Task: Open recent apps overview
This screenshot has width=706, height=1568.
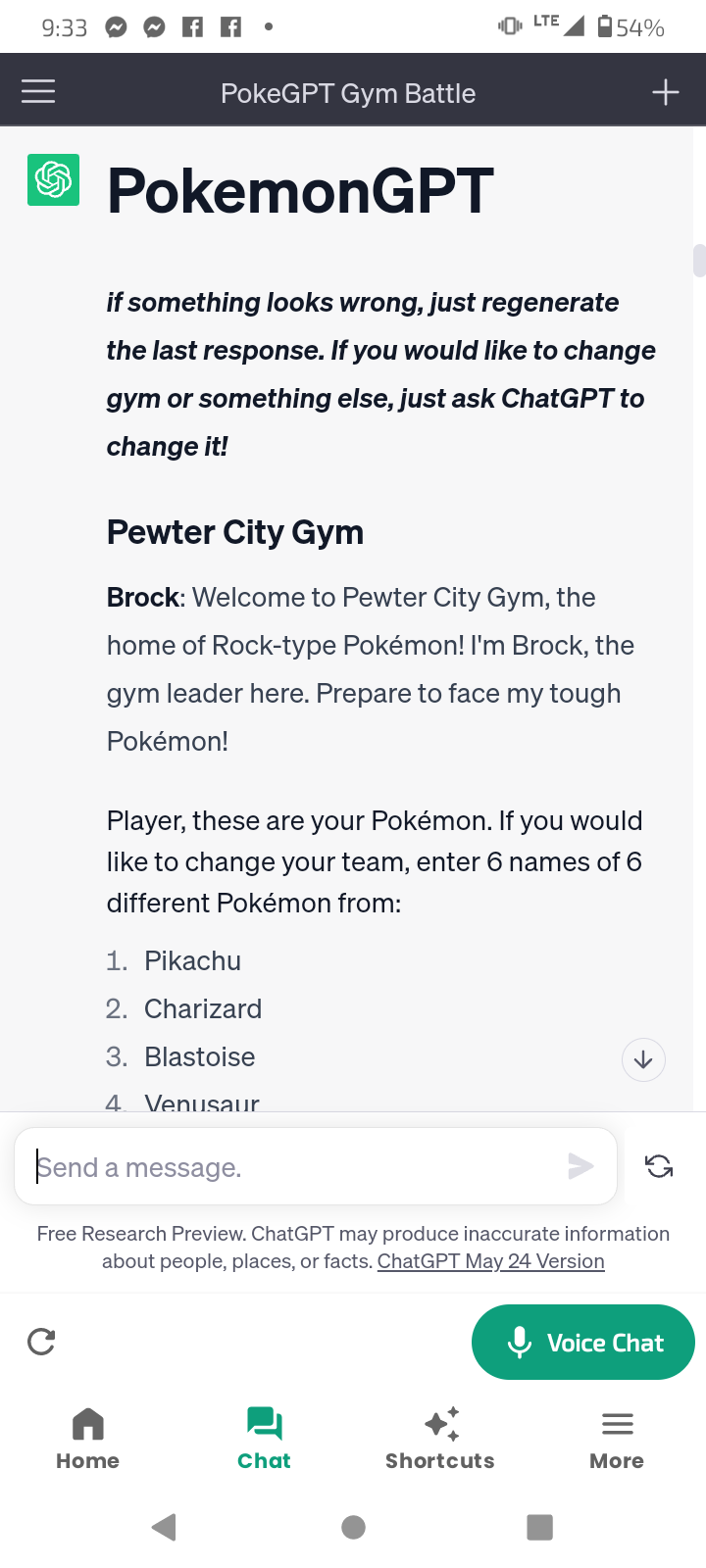Action: tap(539, 1527)
